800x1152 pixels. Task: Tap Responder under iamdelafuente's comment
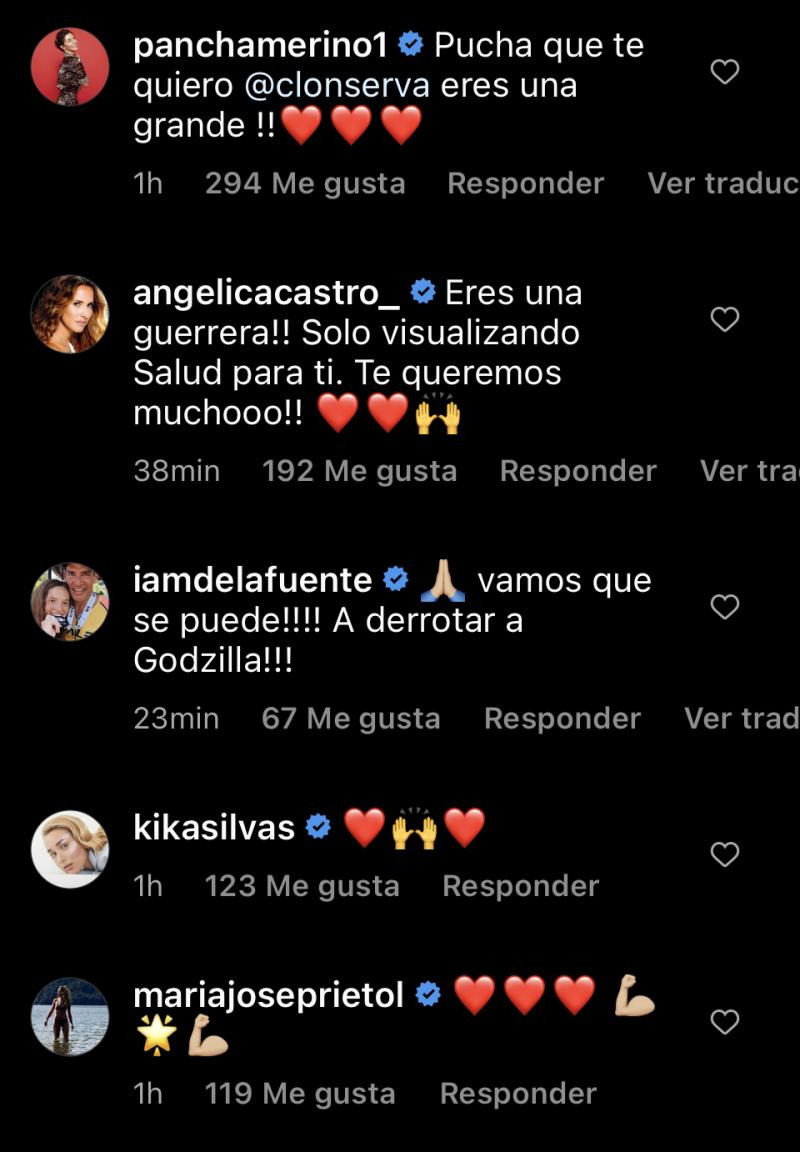[563, 718]
